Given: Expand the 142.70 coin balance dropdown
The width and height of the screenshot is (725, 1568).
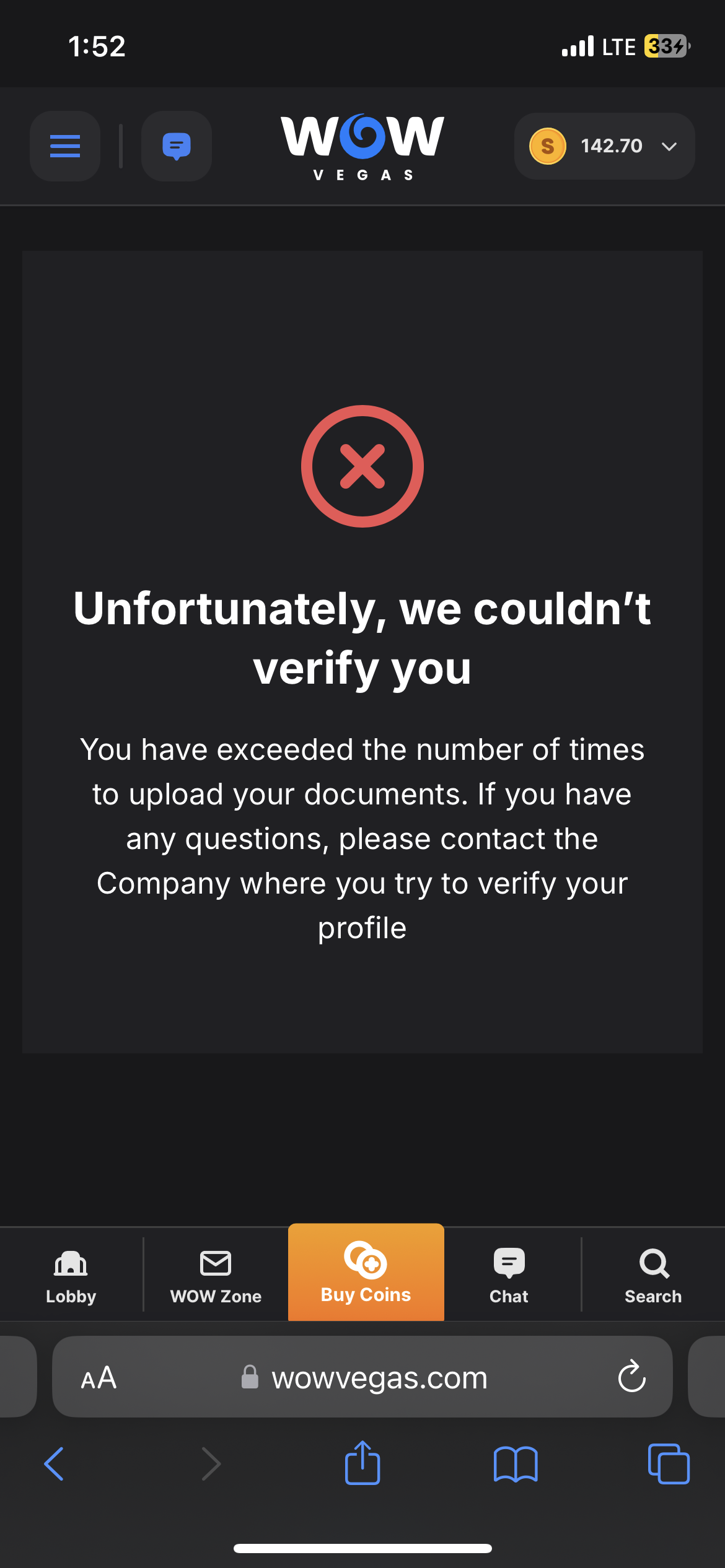Looking at the screenshot, I should tap(604, 146).
